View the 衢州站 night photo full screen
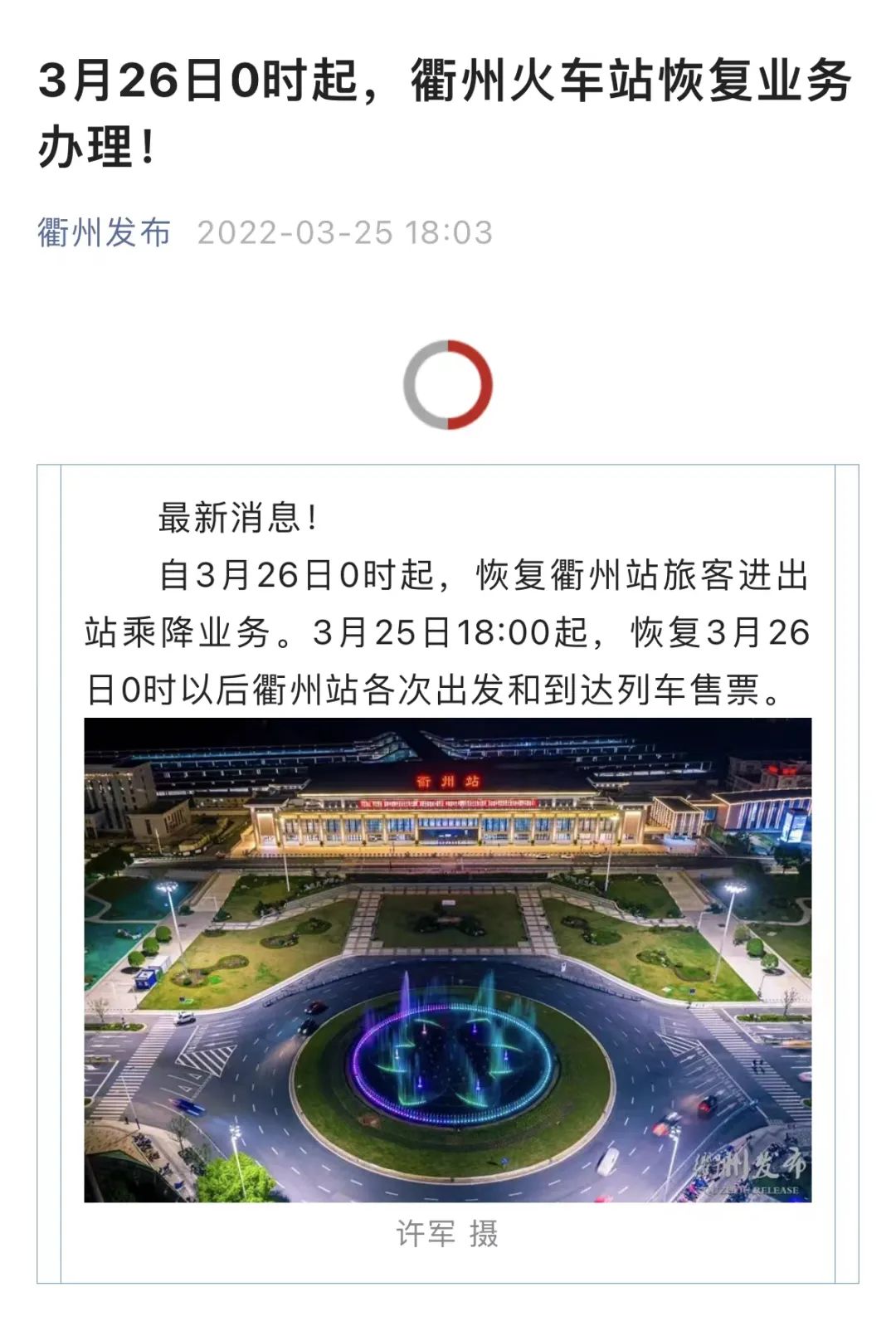The image size is (896, 1326). (x=448, y=959)
